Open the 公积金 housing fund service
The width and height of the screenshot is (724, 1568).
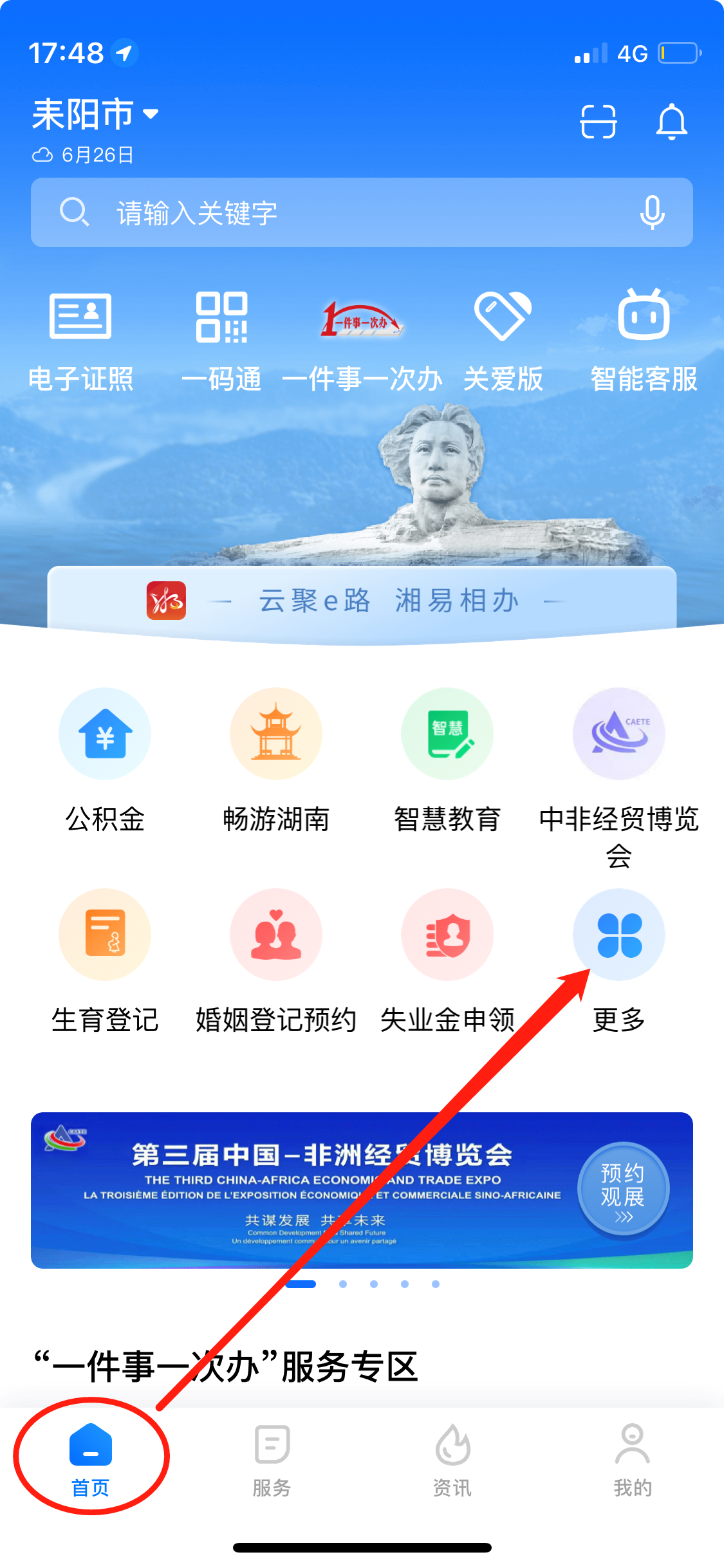coord(105,760)
